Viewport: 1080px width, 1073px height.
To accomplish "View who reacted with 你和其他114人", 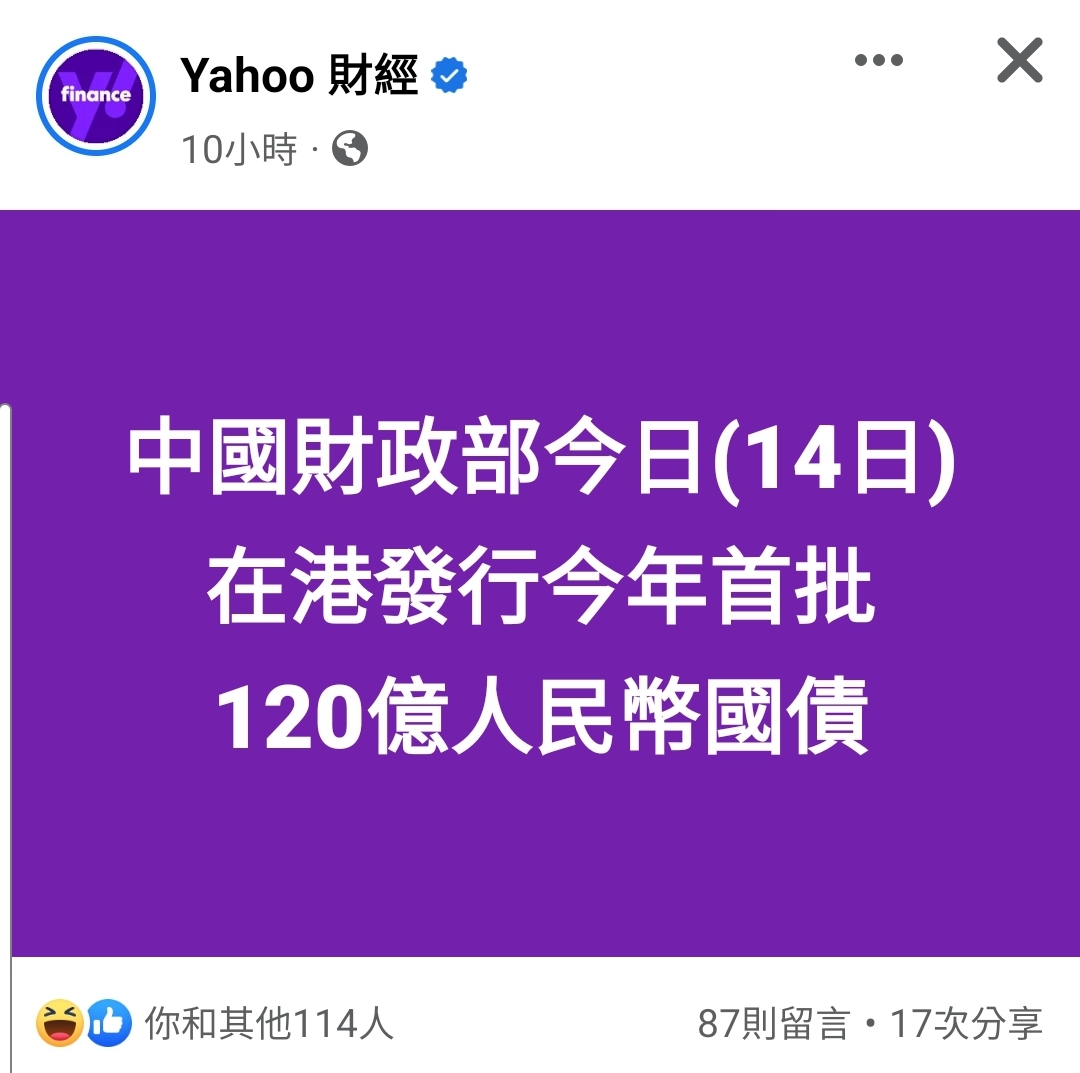I will pyautogui.click(x=268, y=1023).
